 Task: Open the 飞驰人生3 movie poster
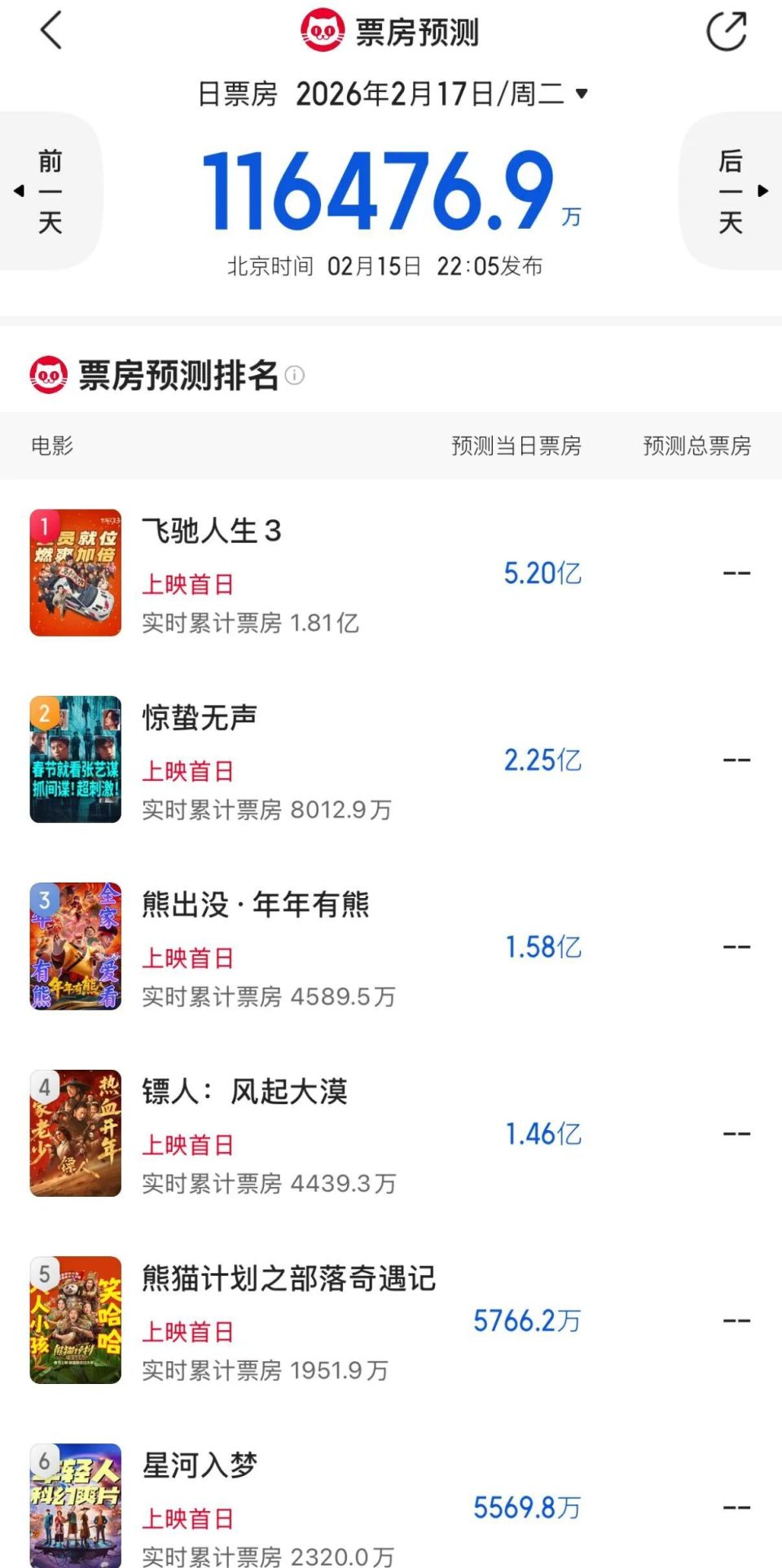coord(75,574)
